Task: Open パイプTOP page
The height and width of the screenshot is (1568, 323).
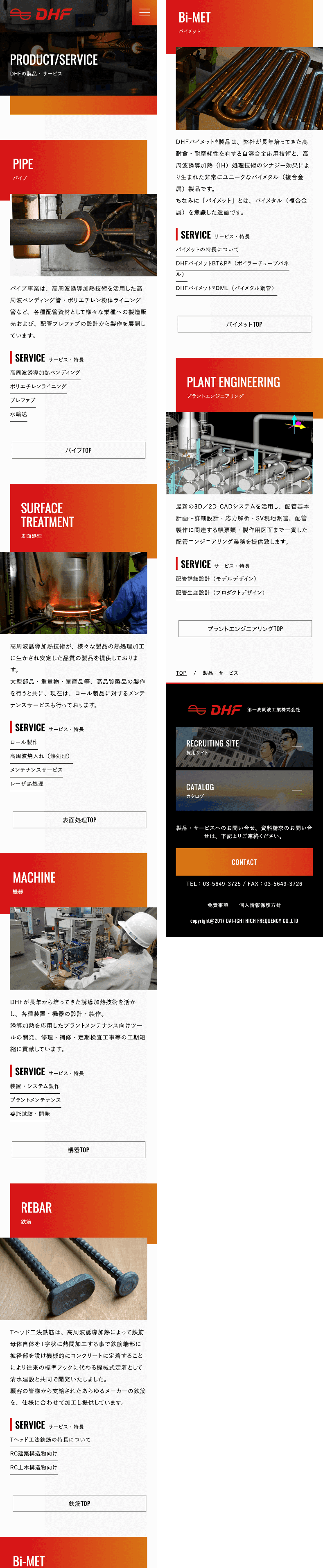Action: (79, 451)
